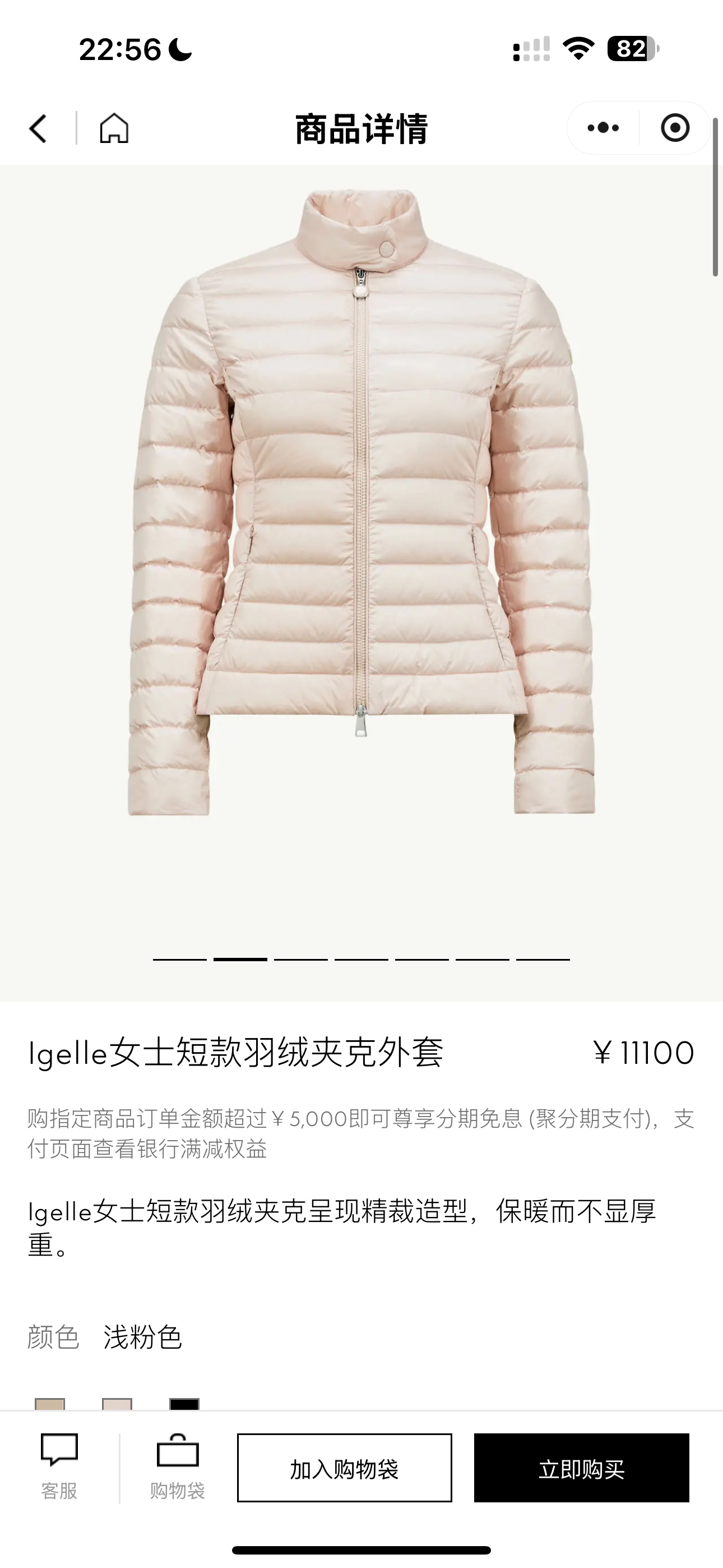723x1568 pixels.
Task: Select the beige color swatch
Action: click(50, 1404)
